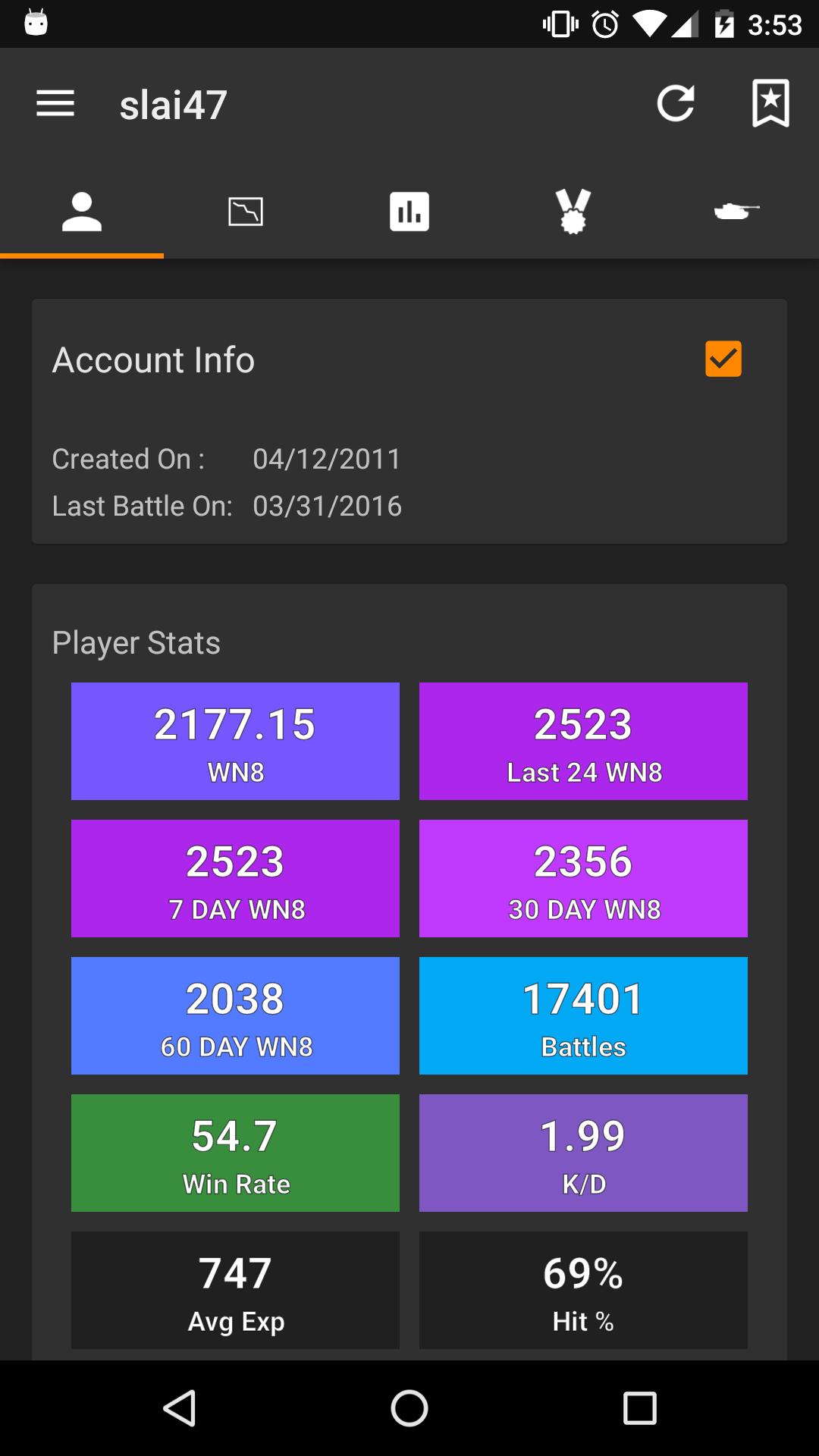View the rating graph tab
This screenshot has width=819, height=1456.
pyautogui.click(x=246, y=212)
